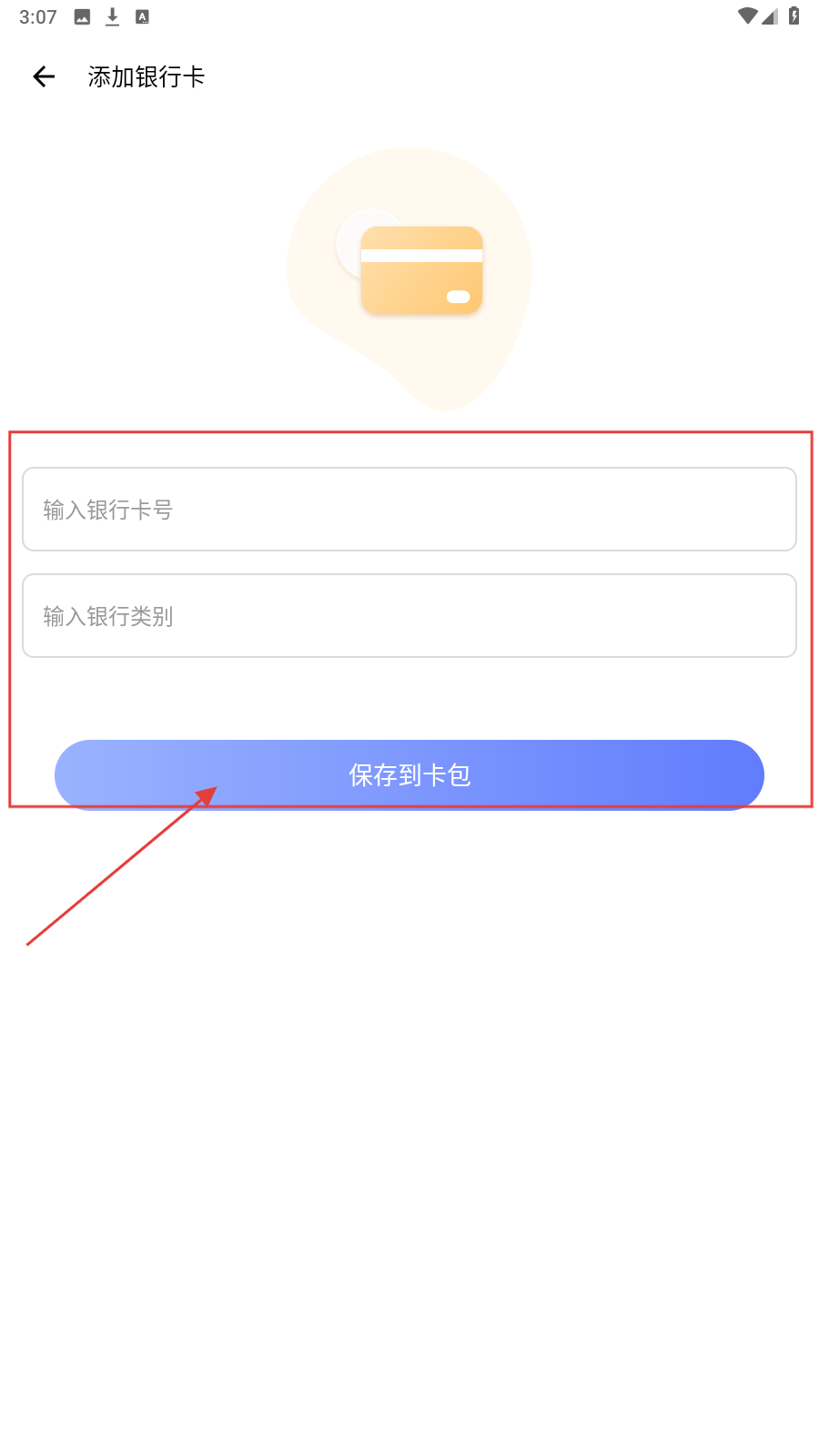
Task: Tap the 保存到卡包 button
Action: click(409, 774)
